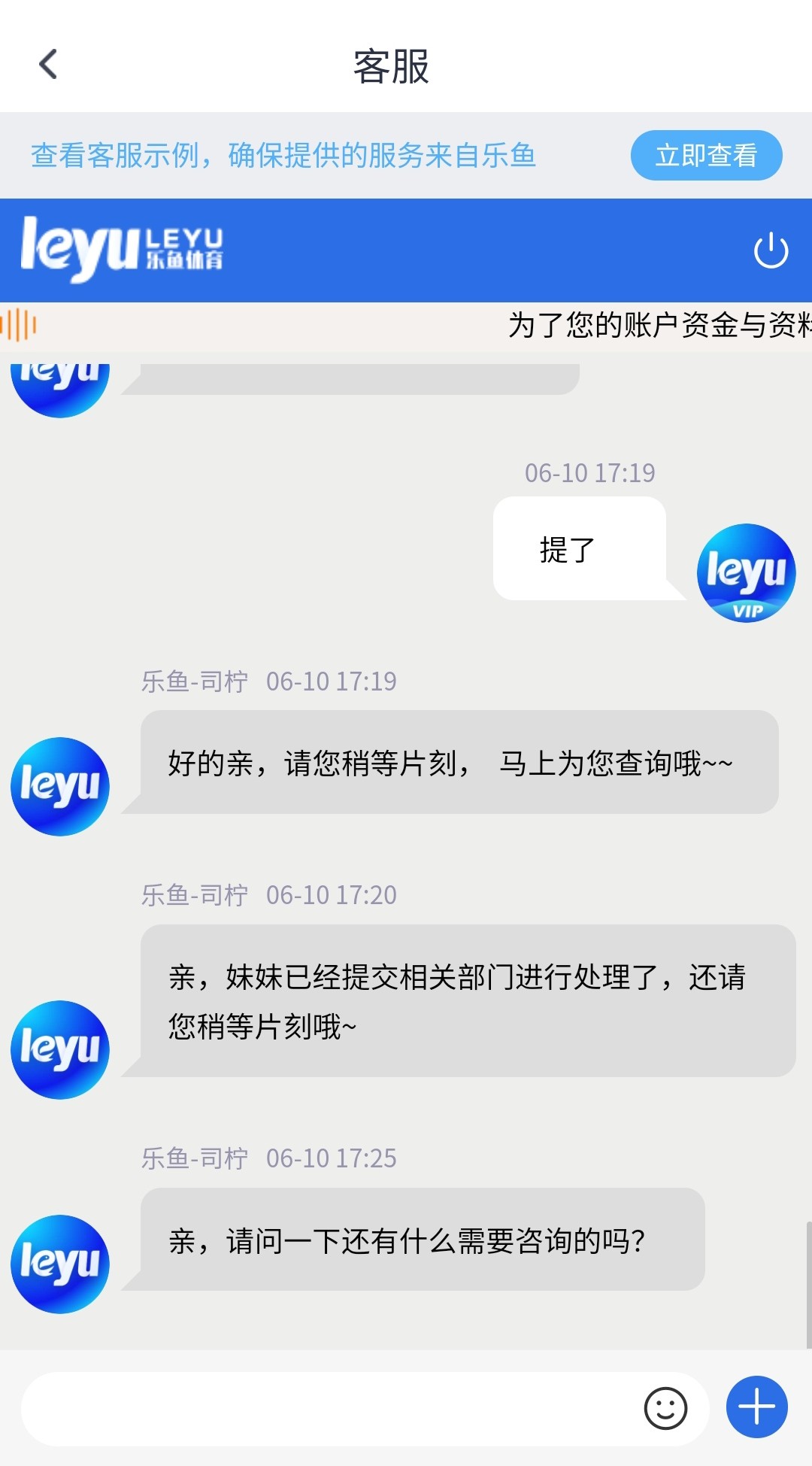Go back from the 客服 screen
Image resolution: width=812 pixels, height=1466 pixels.
pyautogui.click(x=49, y=65)
